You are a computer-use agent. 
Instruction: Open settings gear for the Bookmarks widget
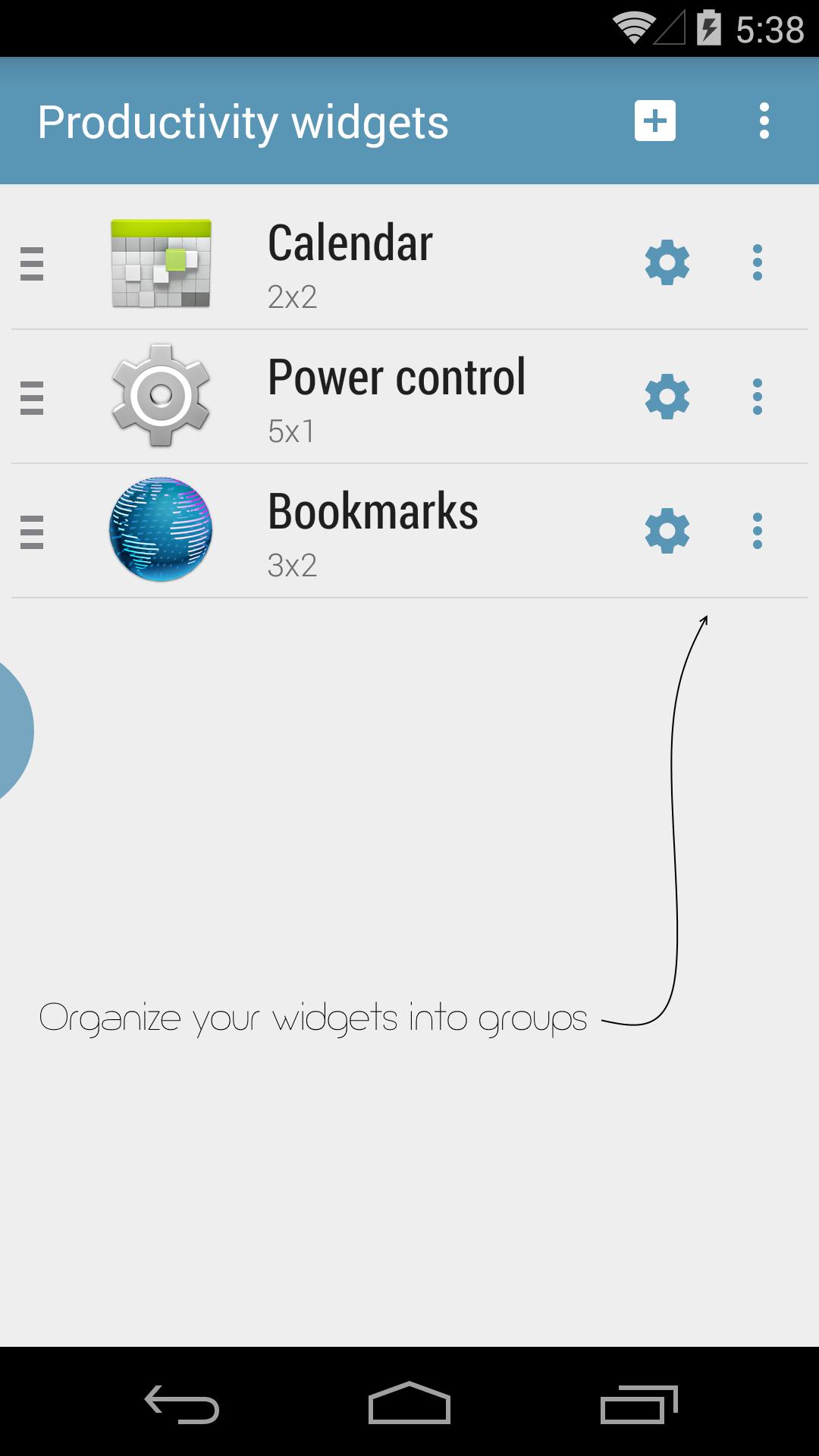(x=667, y=530)
